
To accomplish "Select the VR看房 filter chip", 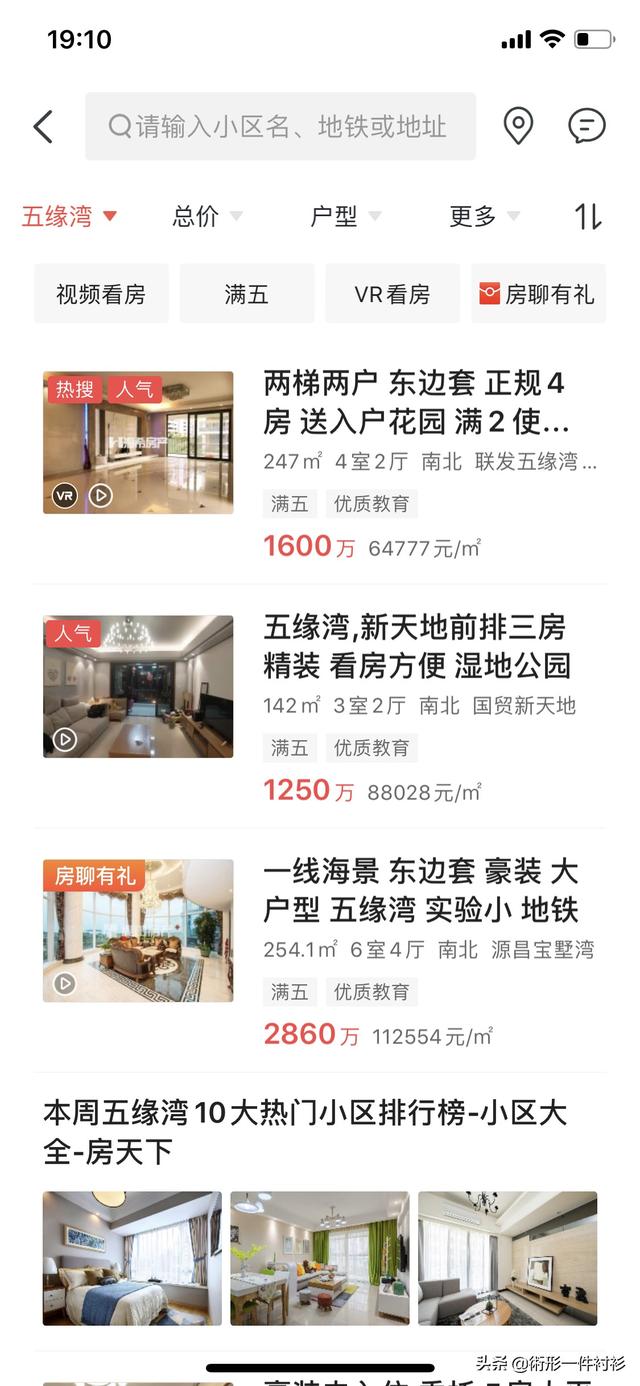I will (x=392, y=294).
